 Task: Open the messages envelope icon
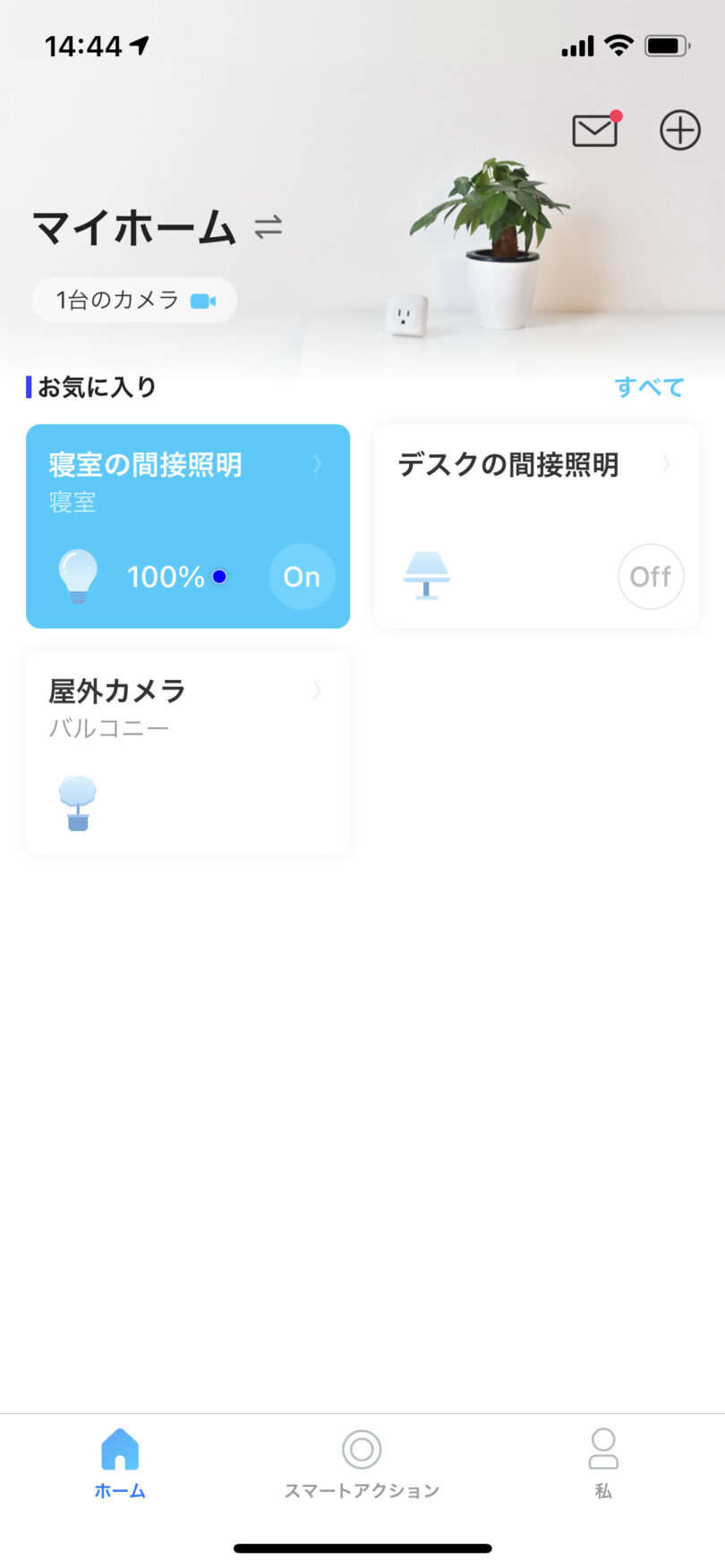595,131
